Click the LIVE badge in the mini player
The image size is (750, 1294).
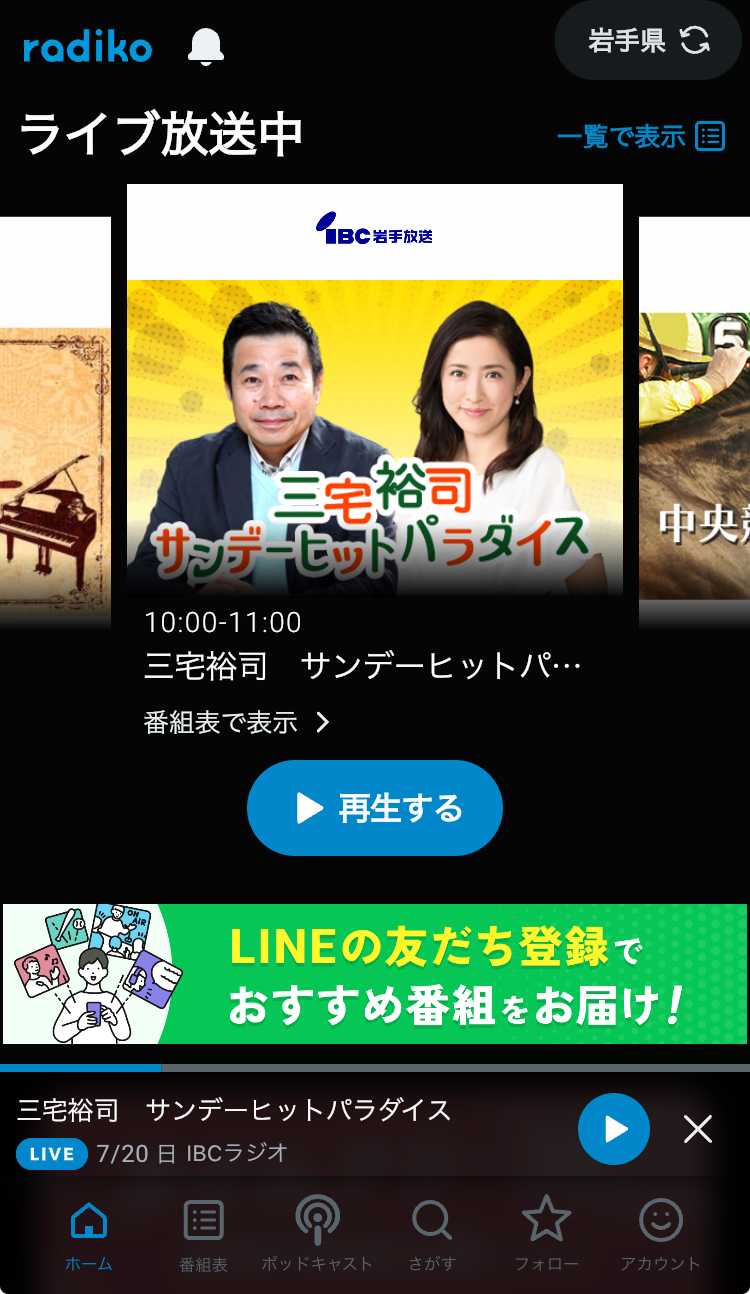click(x=52, y=1154)
